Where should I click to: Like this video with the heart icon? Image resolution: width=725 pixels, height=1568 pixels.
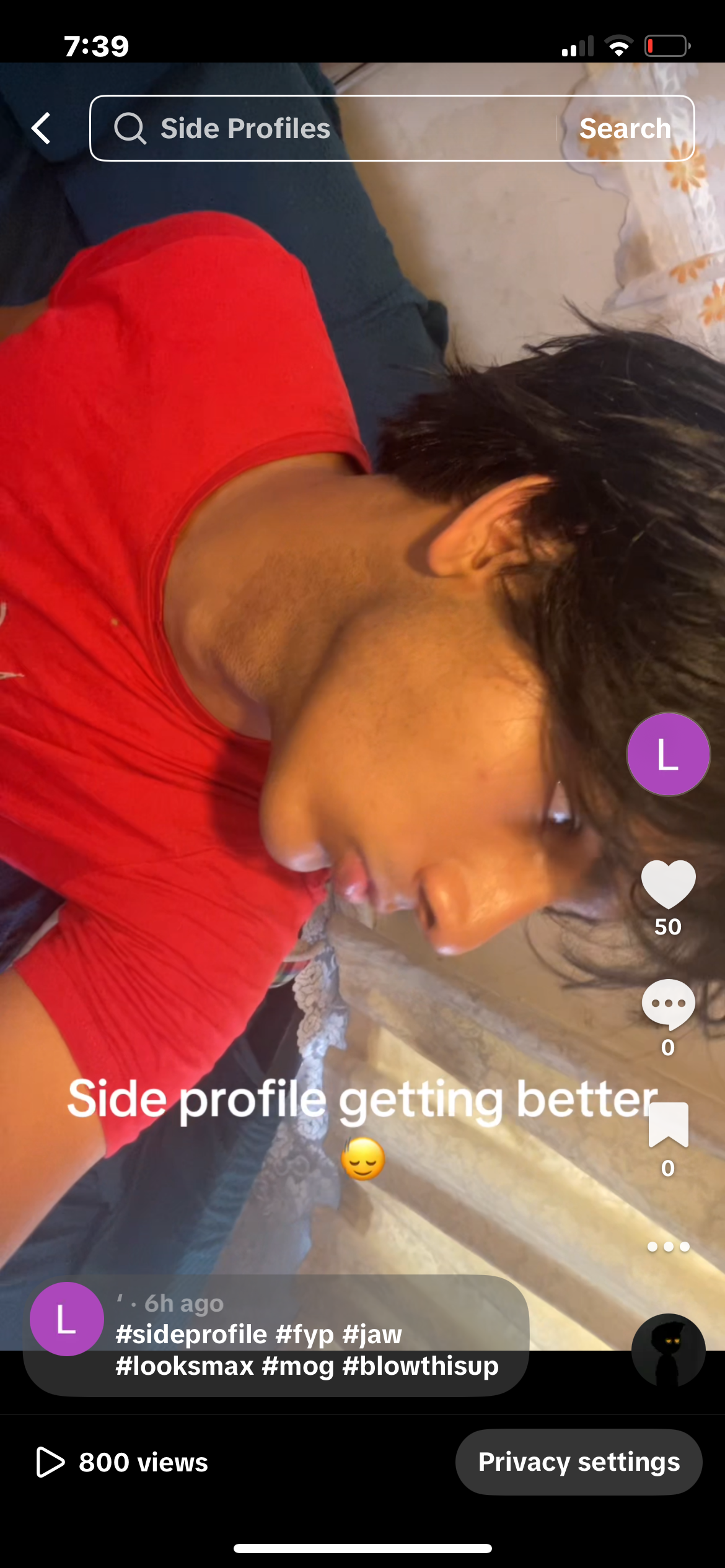668,884
